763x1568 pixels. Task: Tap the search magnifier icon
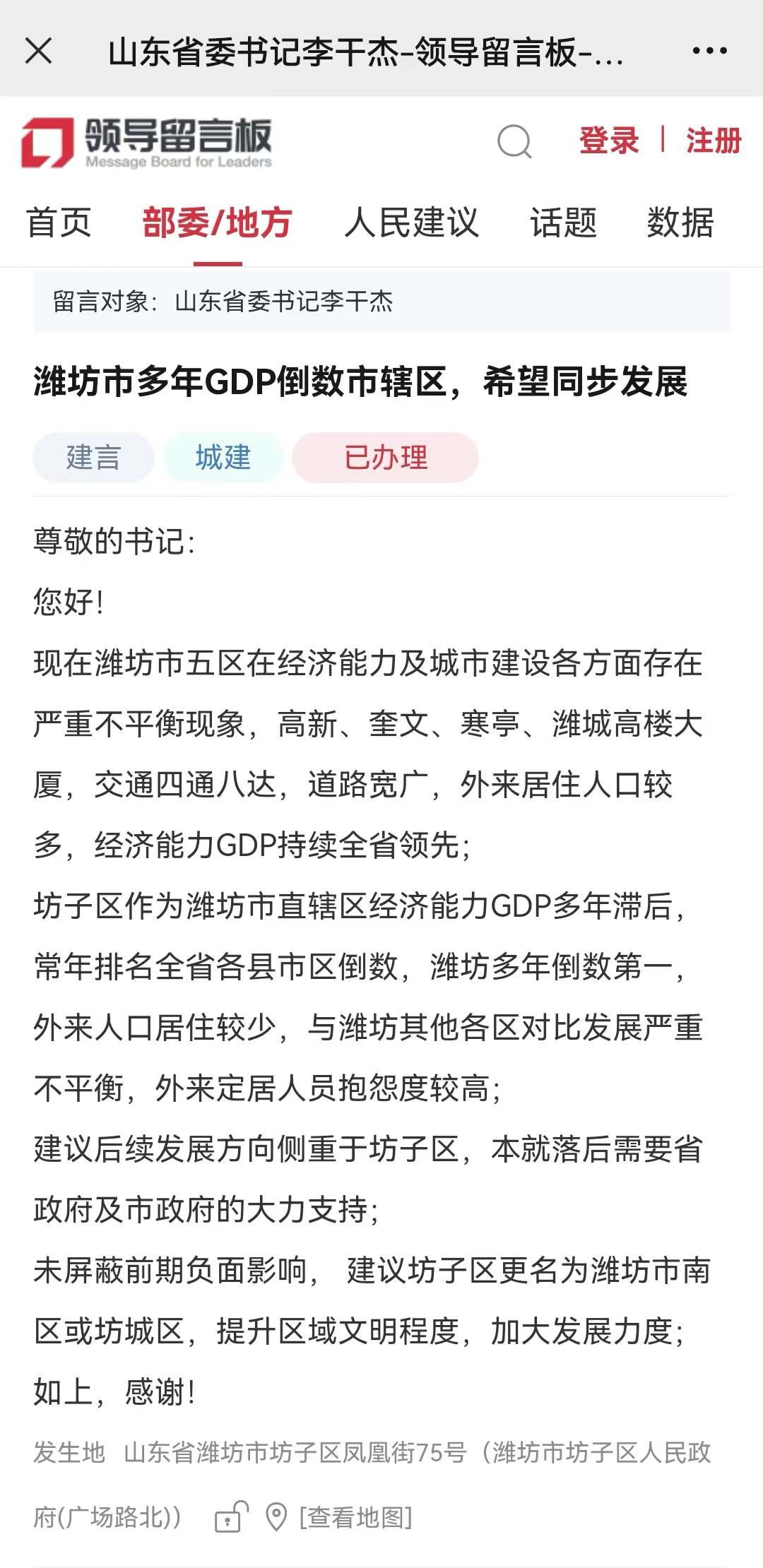pyautogui.click(x=514, y=142)
